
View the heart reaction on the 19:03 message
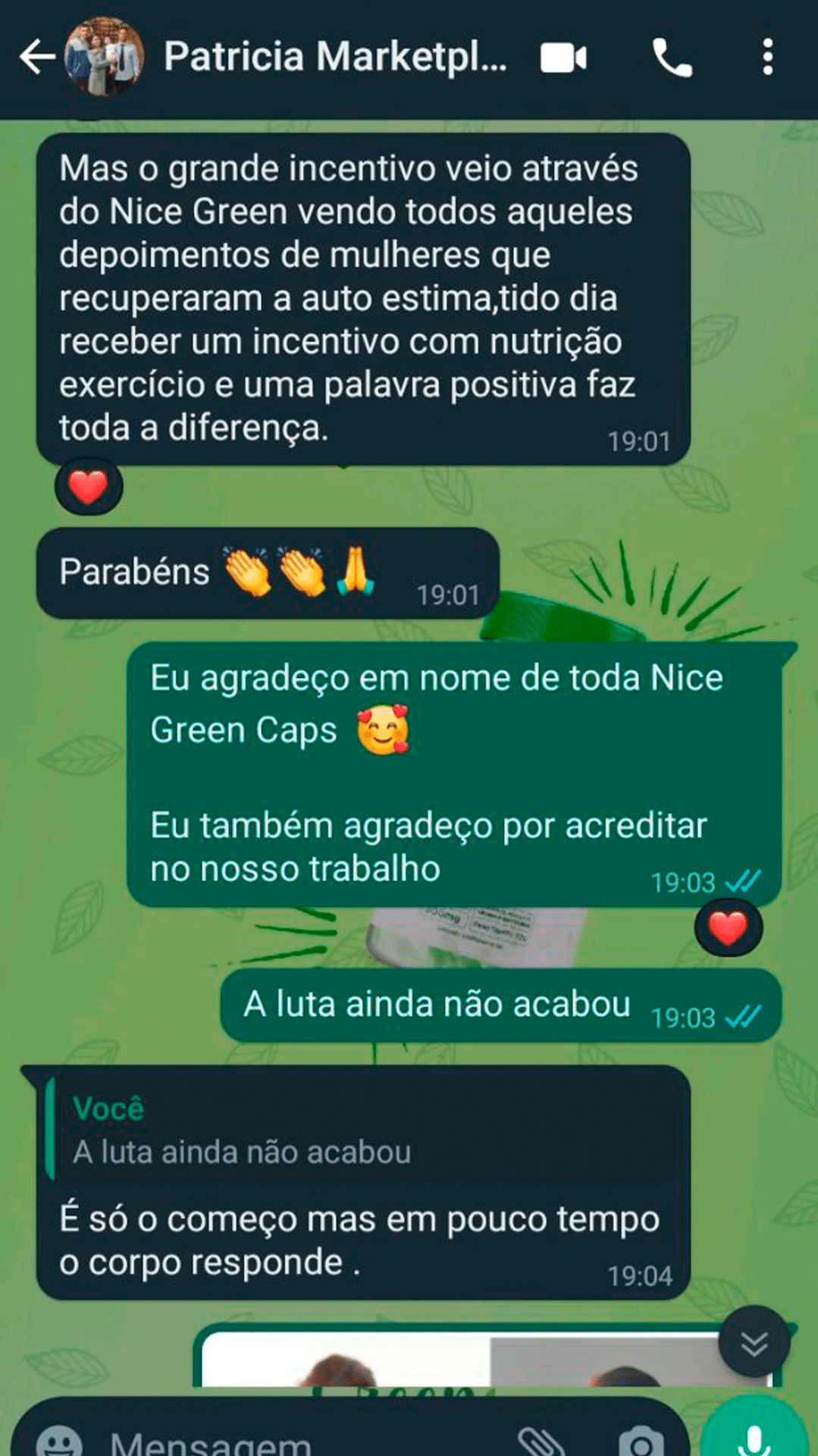(x=728, y=927)
